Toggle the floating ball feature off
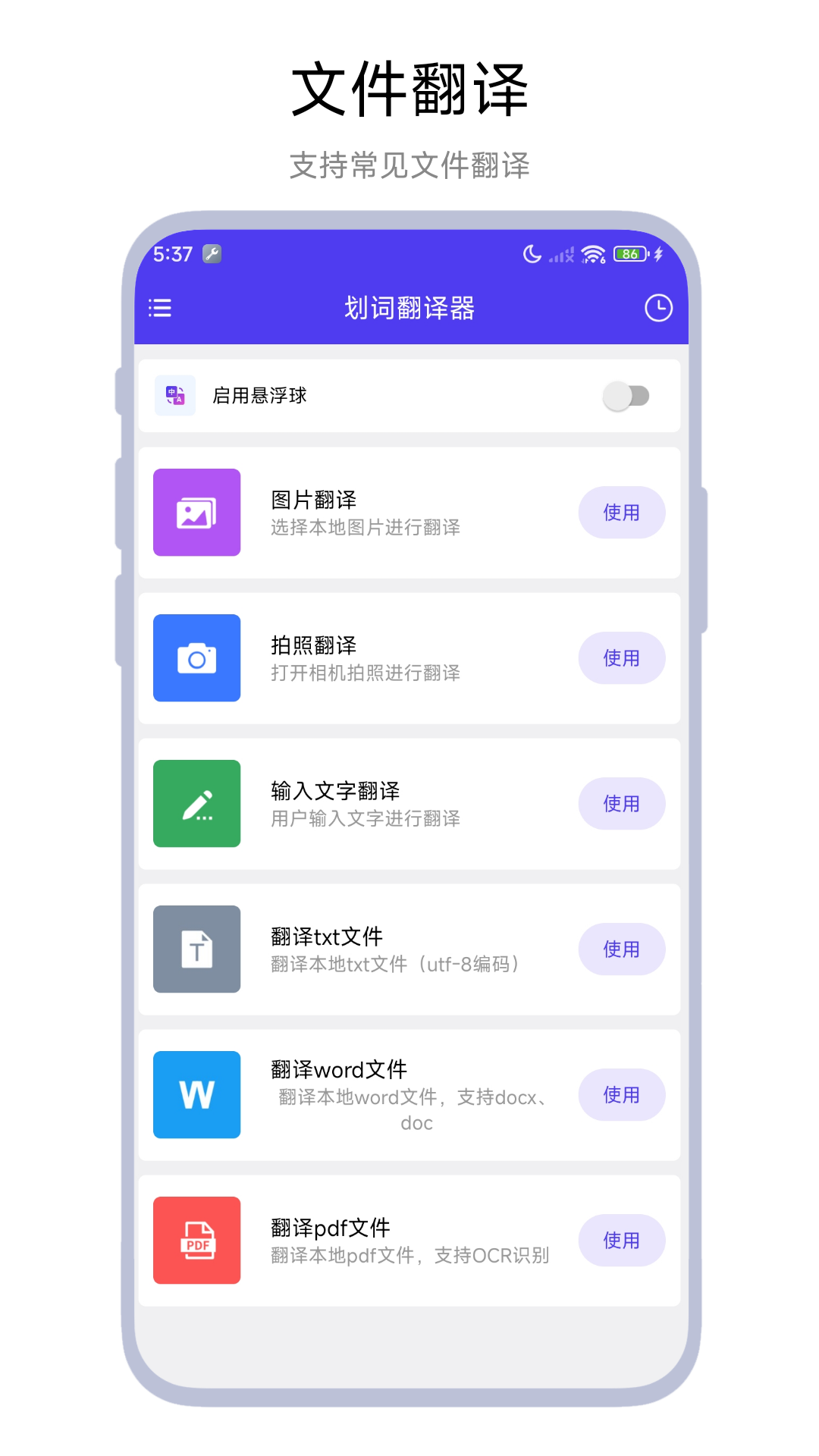Screen dimensions: 819x1456 coord(627,395)
